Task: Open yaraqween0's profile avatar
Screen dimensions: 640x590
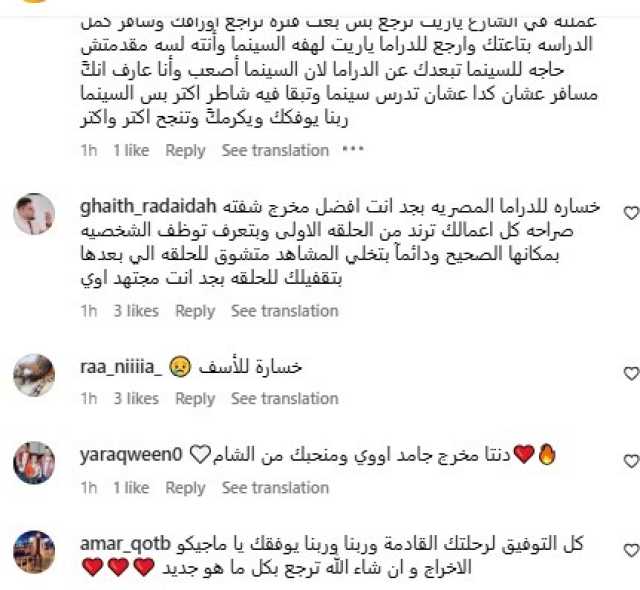Action: 34,462
